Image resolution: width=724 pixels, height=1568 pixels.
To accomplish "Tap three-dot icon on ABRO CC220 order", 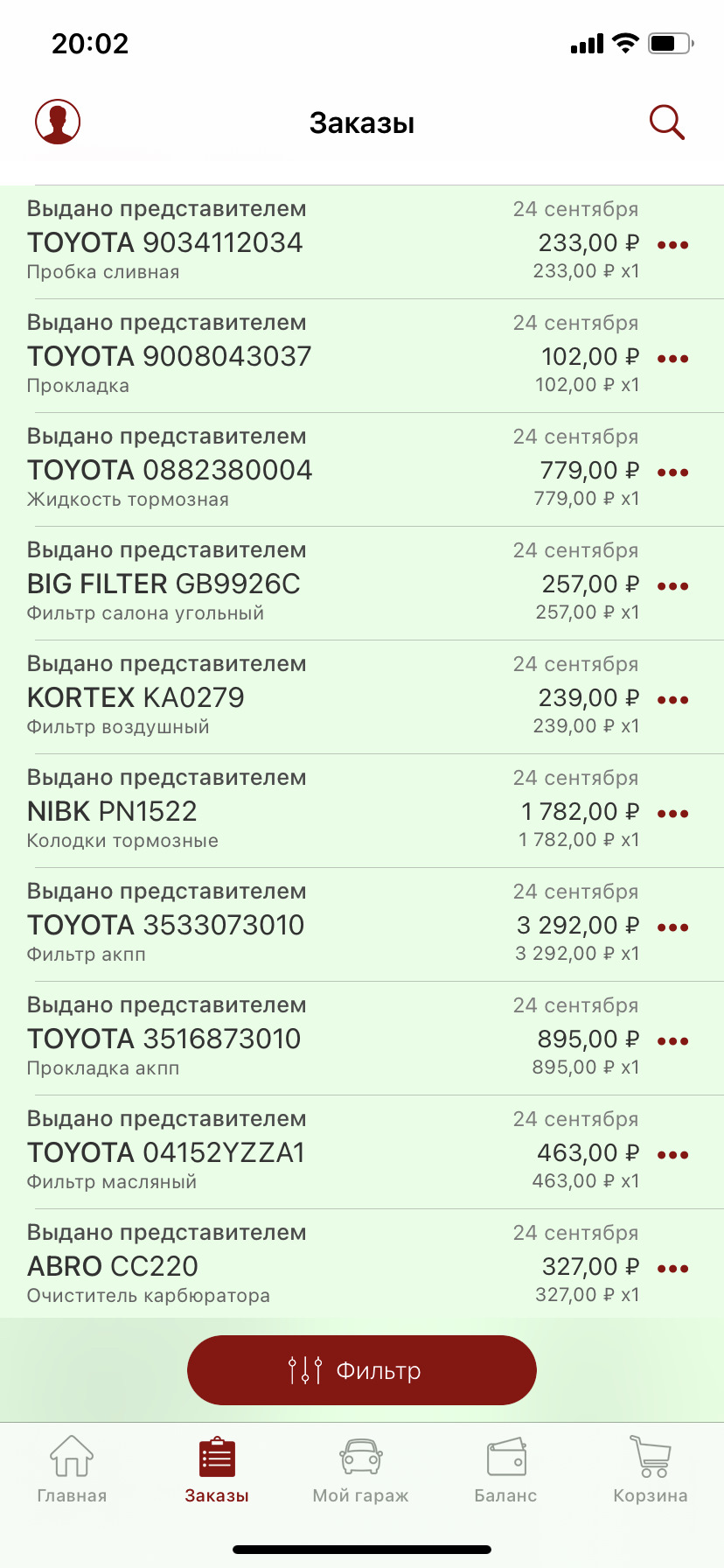I will 673,1268.
